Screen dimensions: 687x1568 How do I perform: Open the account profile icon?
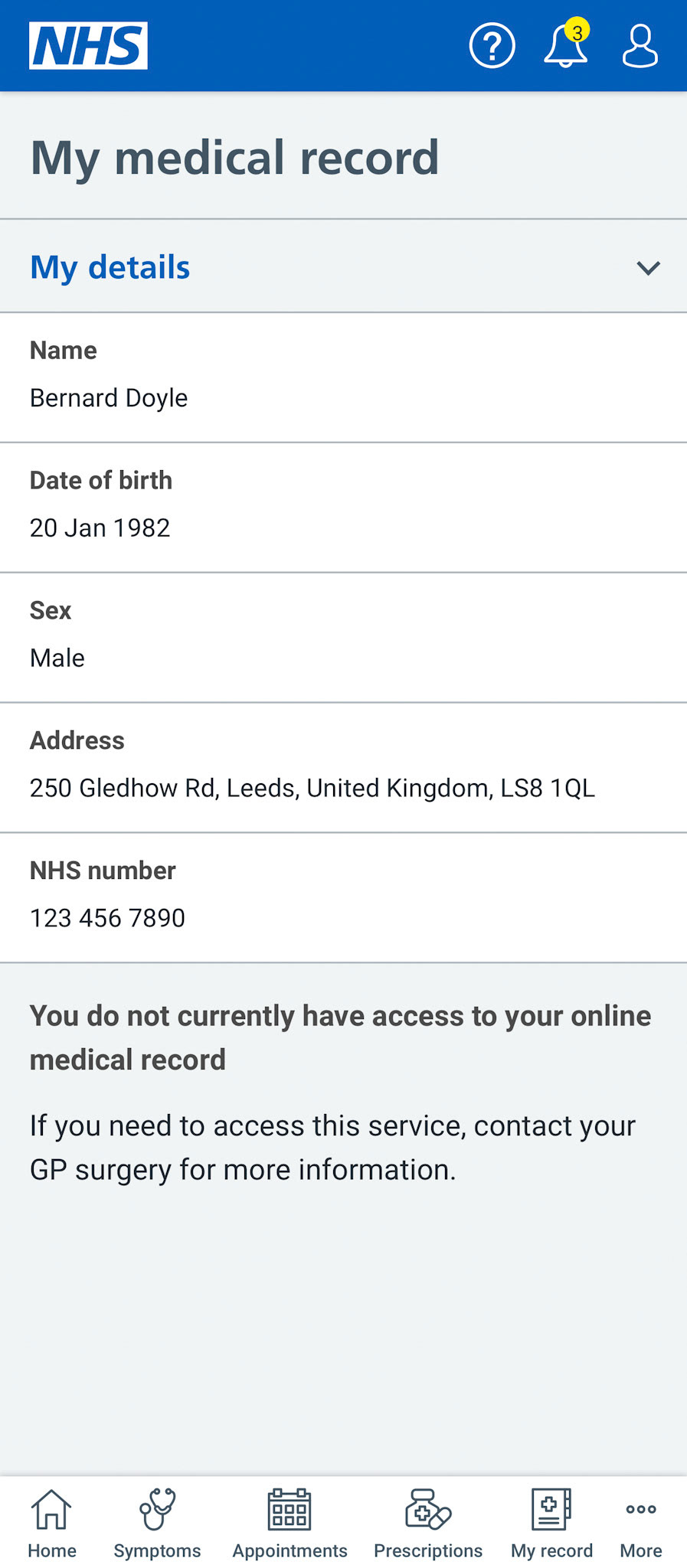coord(640,46)
